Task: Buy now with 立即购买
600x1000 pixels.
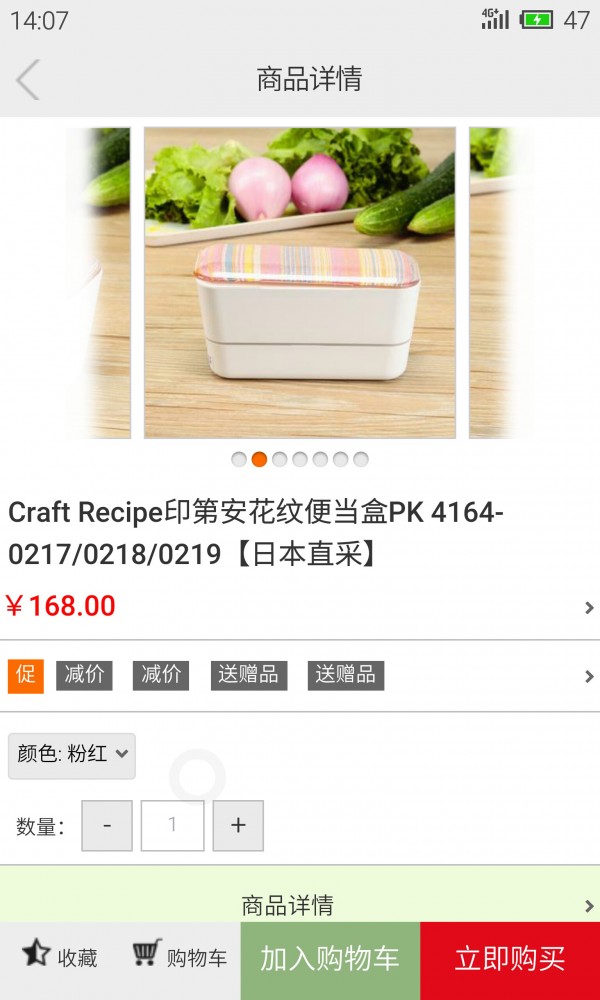Action: pyautogui.click(x=510, y=960)
